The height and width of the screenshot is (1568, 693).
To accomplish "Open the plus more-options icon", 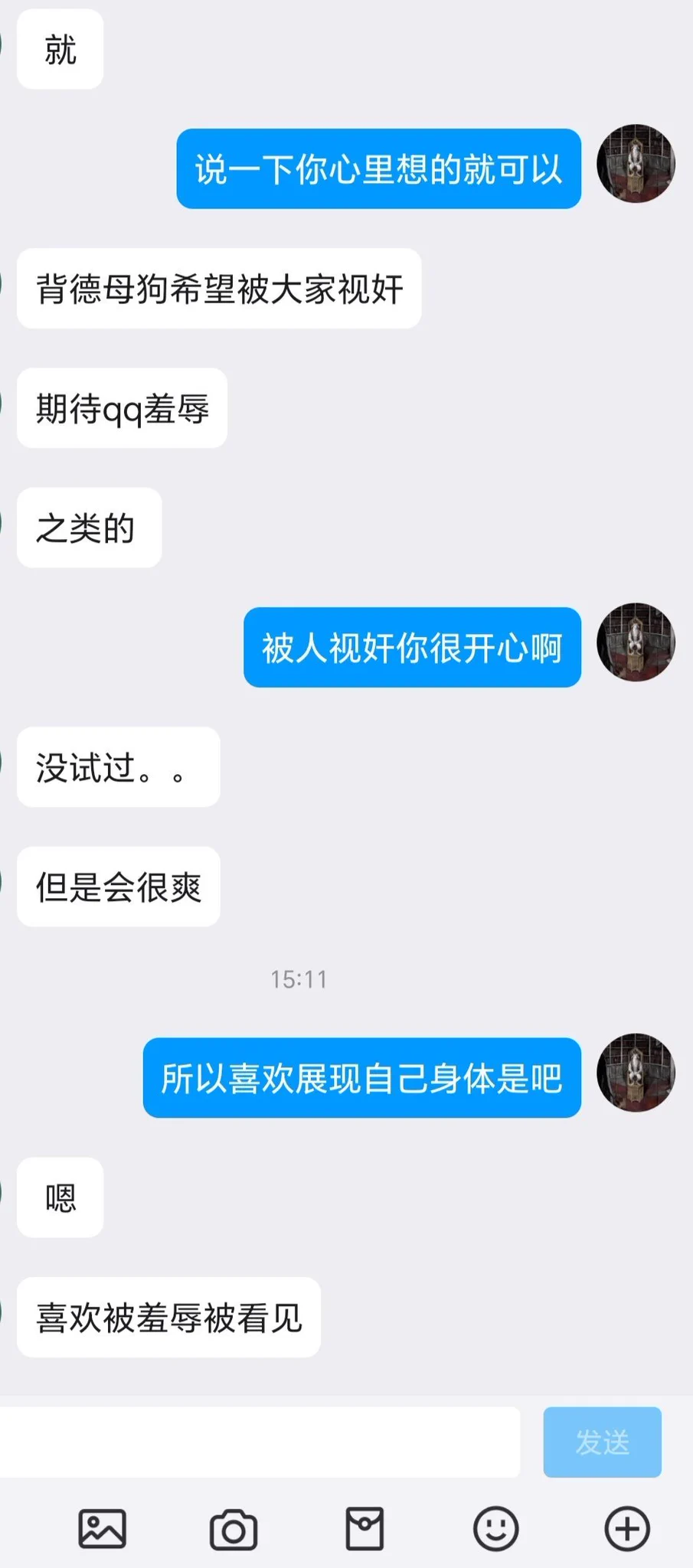I will pyautogui.click(x=627, y=1529).
